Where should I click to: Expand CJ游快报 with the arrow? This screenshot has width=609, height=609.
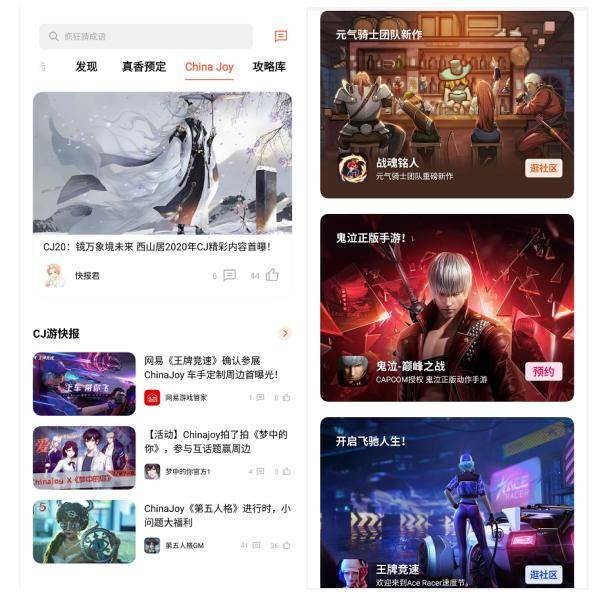point(285,333)
